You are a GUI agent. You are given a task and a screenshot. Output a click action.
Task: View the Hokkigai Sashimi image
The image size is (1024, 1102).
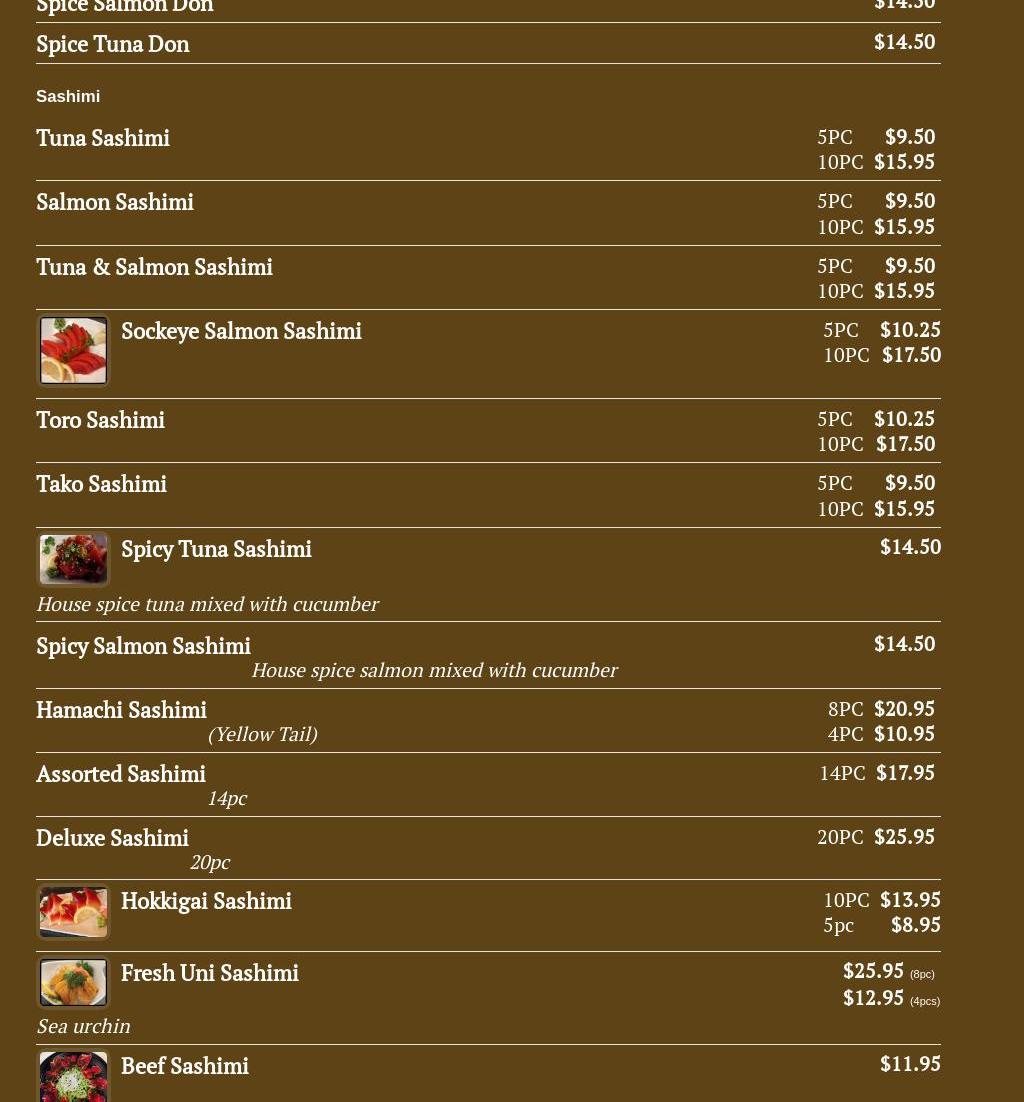tap(73, 912)
